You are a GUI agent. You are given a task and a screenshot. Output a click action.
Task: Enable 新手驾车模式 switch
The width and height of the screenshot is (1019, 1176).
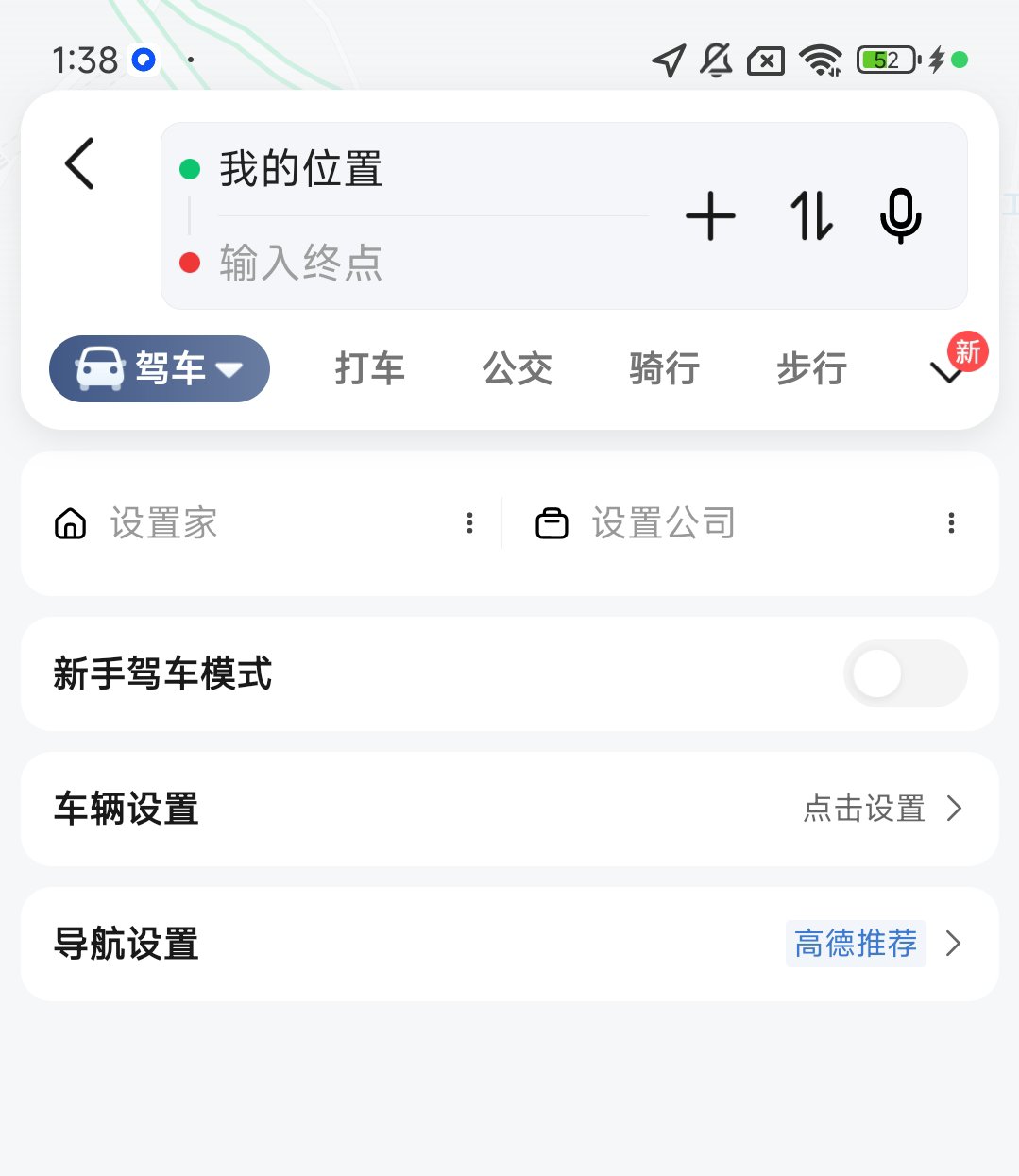(904, 674)
